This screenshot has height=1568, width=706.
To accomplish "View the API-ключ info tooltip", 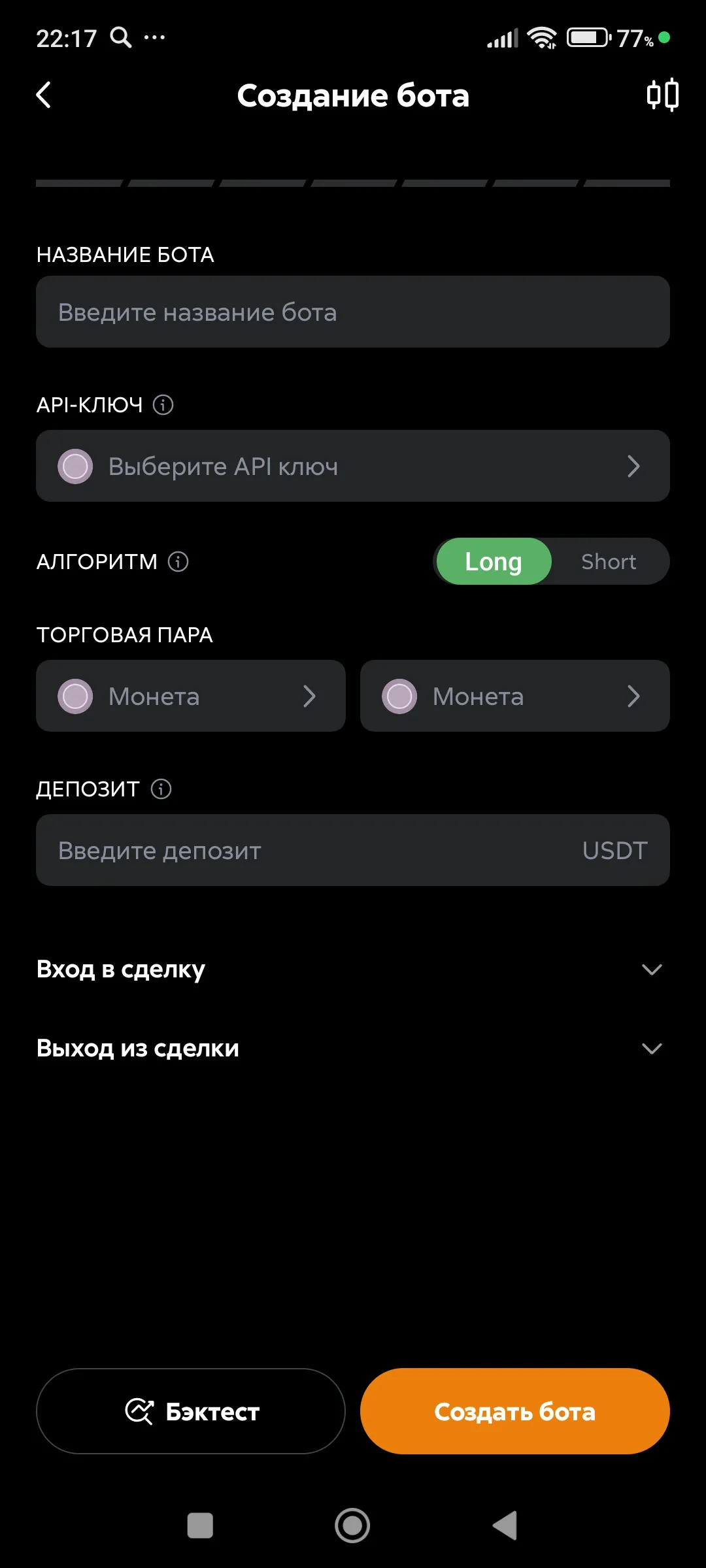I will (x=163, y=404).
